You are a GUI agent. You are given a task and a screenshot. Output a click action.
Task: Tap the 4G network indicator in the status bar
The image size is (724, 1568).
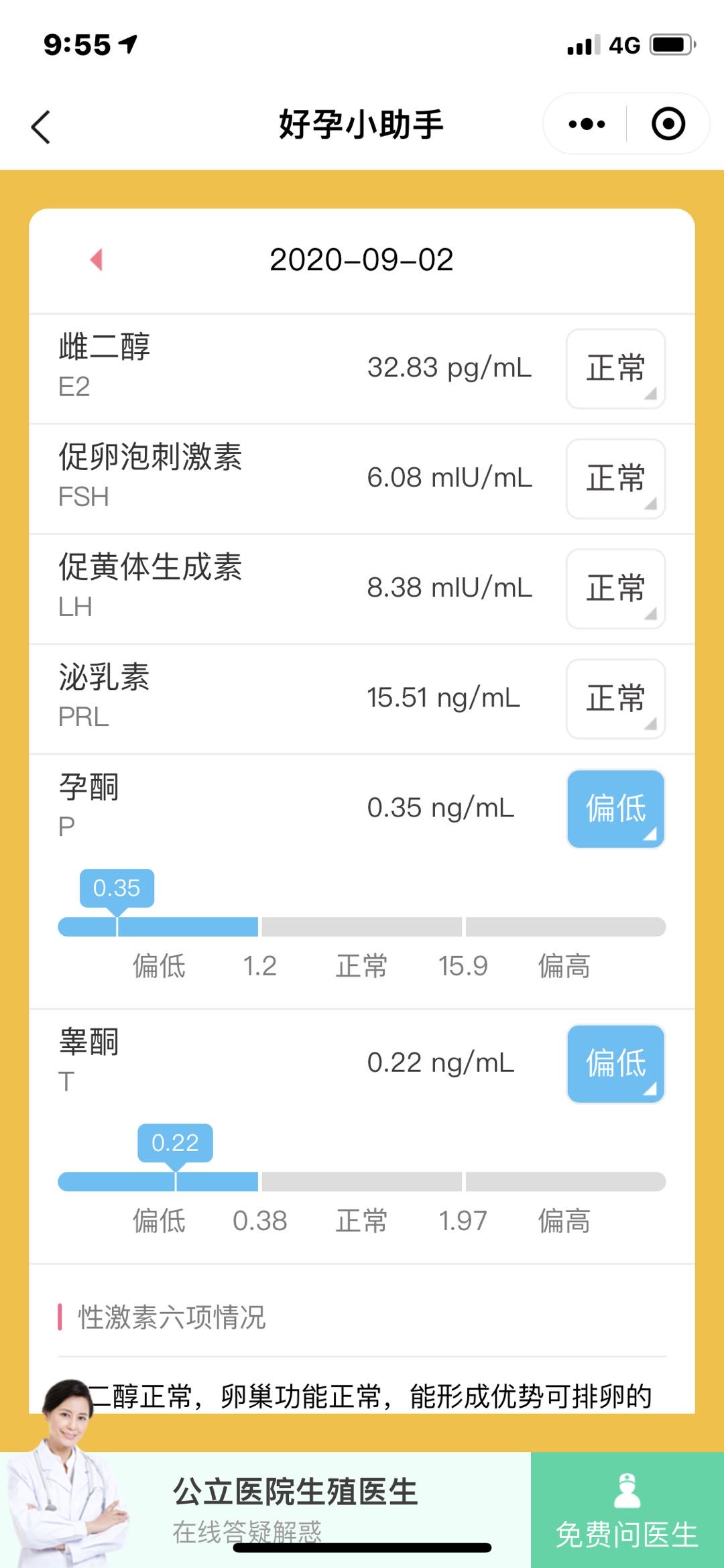tap(623, 44)
